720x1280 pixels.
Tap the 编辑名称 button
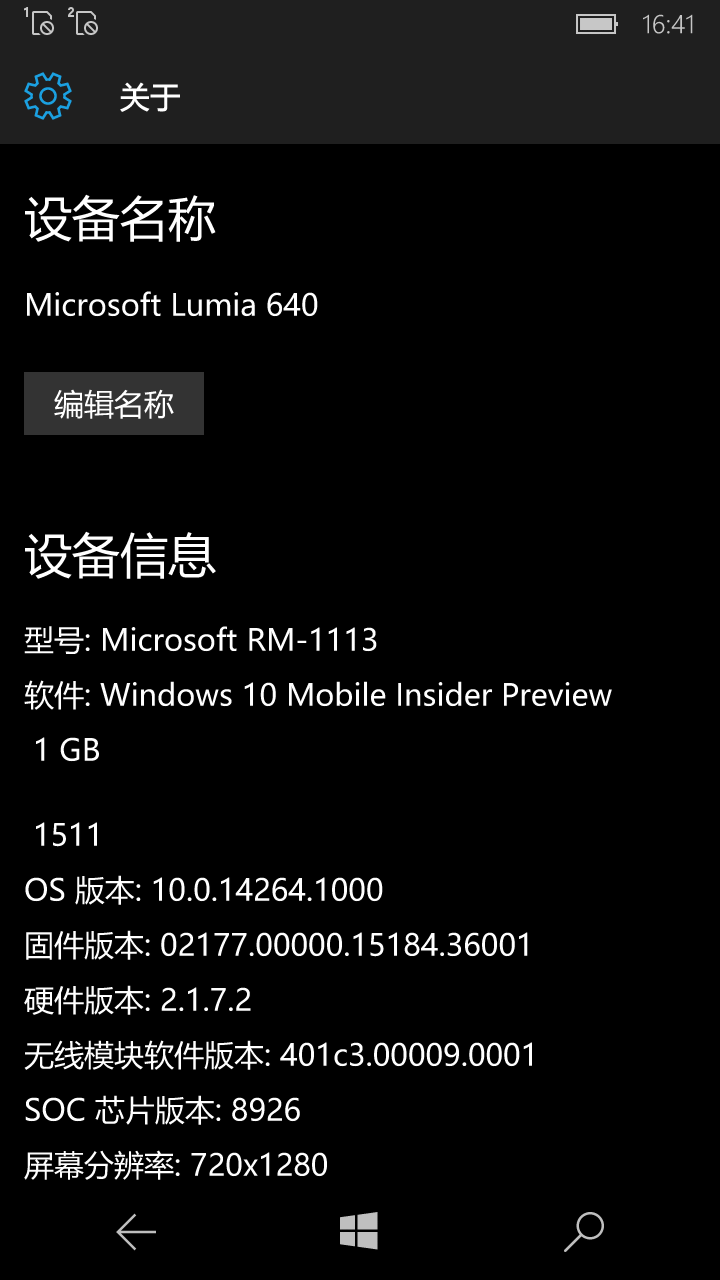coord(114,404)
